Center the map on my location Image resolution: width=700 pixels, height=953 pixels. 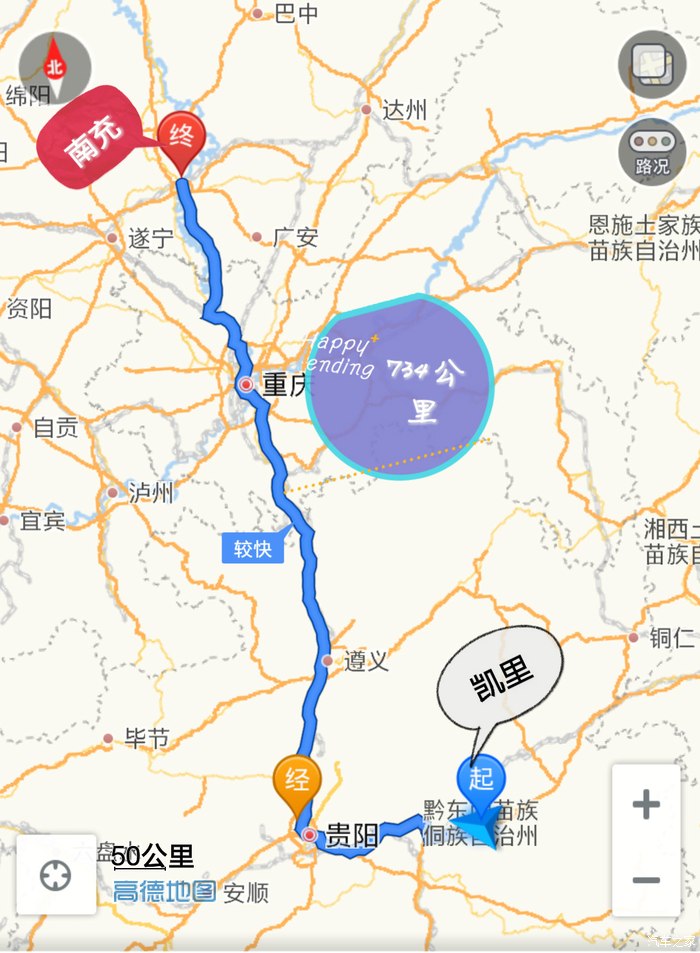click(x=56, y=876)
